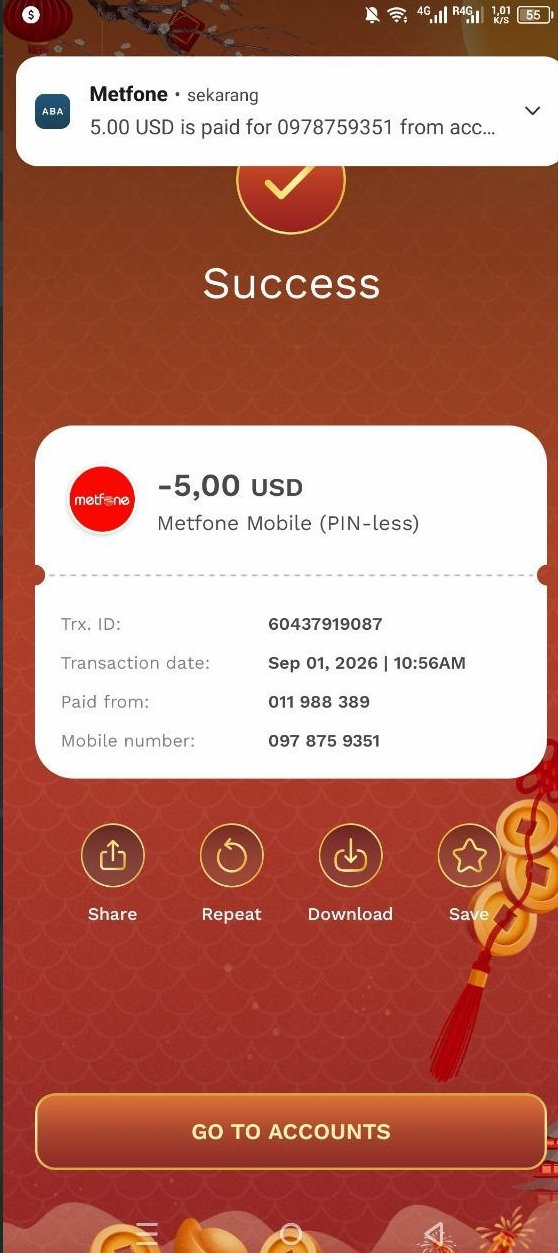The image size is (558, 1253).
Task: Return to the home screen via the system home button
Action: click(291, 1234)
